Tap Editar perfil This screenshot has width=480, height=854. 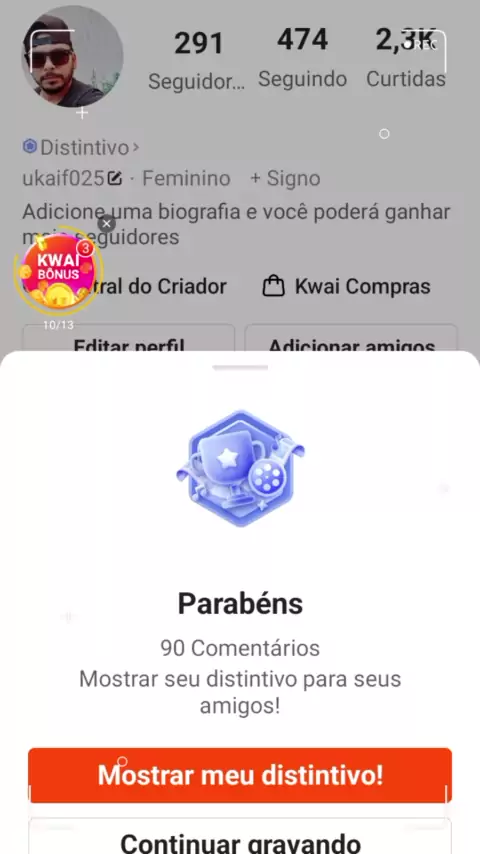(x=129, y=339)
